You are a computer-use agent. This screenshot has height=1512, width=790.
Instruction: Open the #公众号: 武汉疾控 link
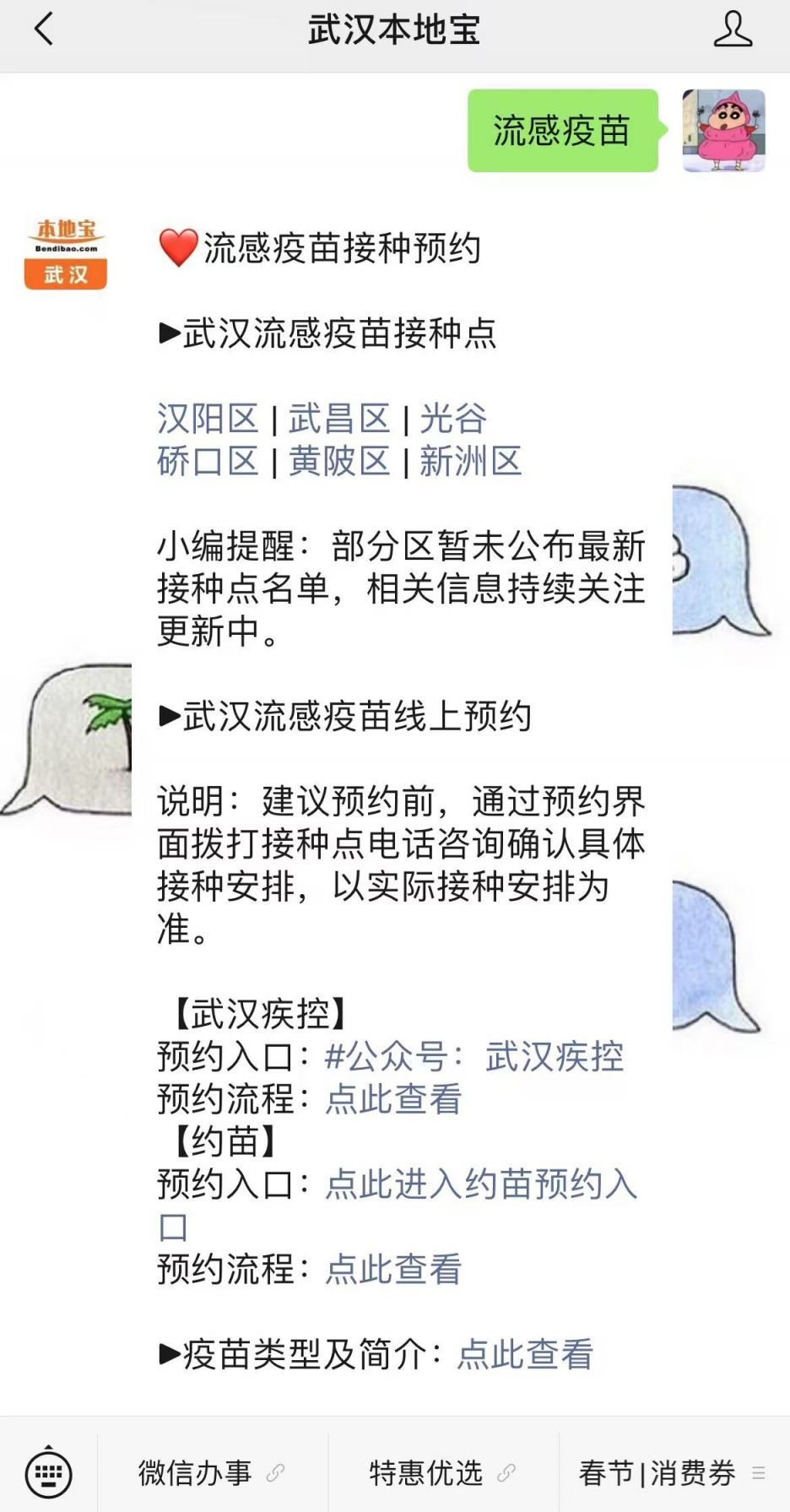point(474,1057)
